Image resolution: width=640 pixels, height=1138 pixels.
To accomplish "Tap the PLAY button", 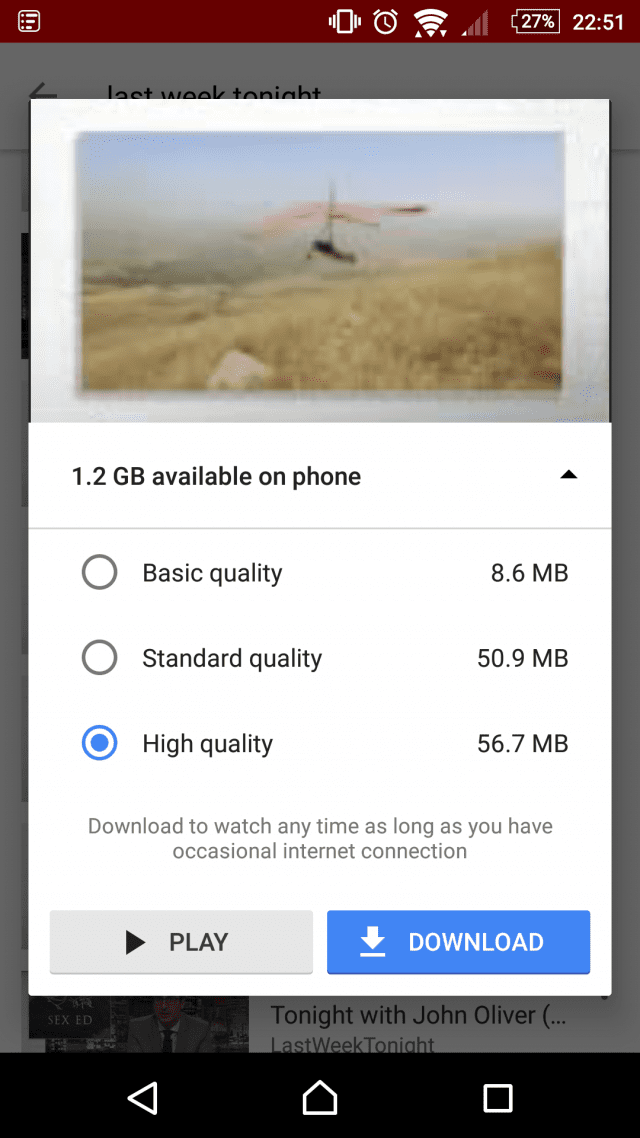I will [x=181, y=942].
